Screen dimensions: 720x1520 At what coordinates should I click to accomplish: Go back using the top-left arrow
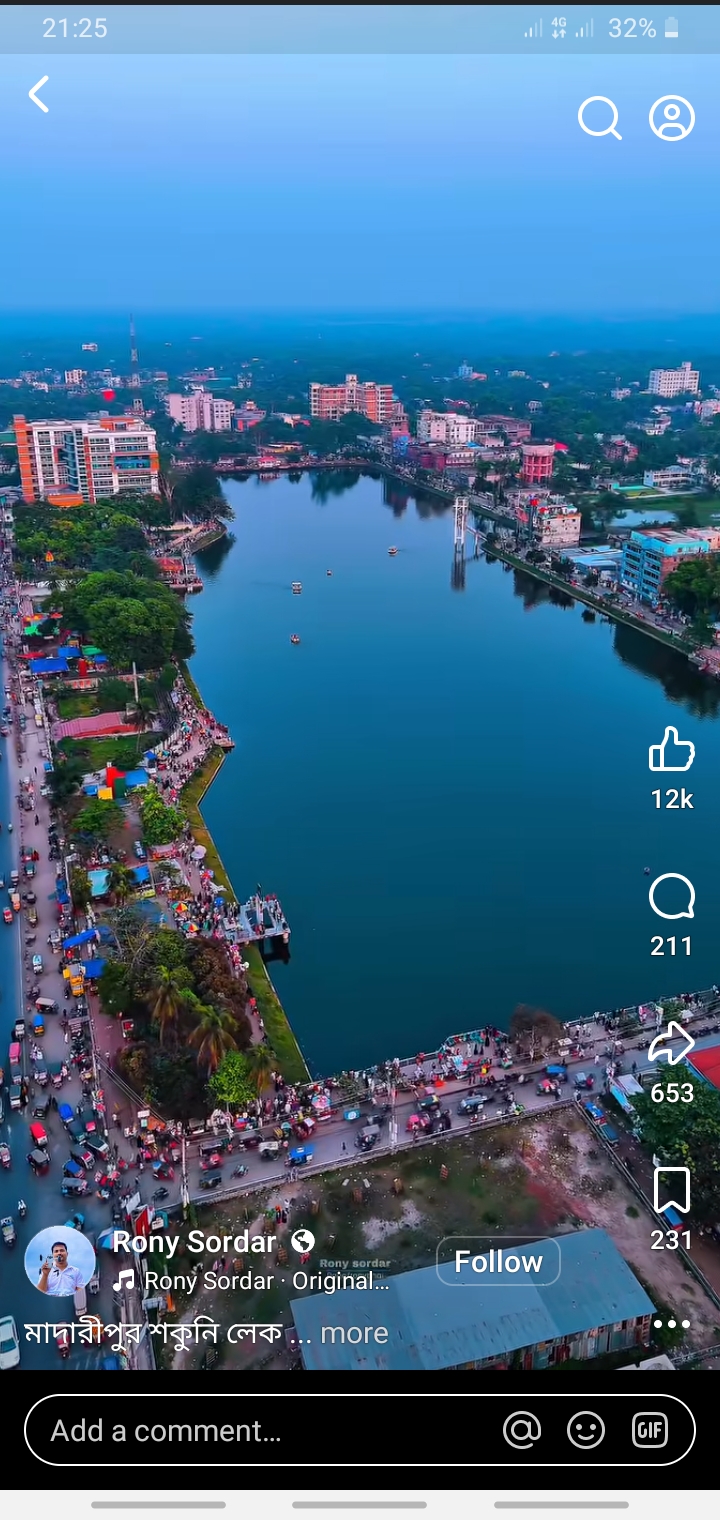[x=39, y=95]
